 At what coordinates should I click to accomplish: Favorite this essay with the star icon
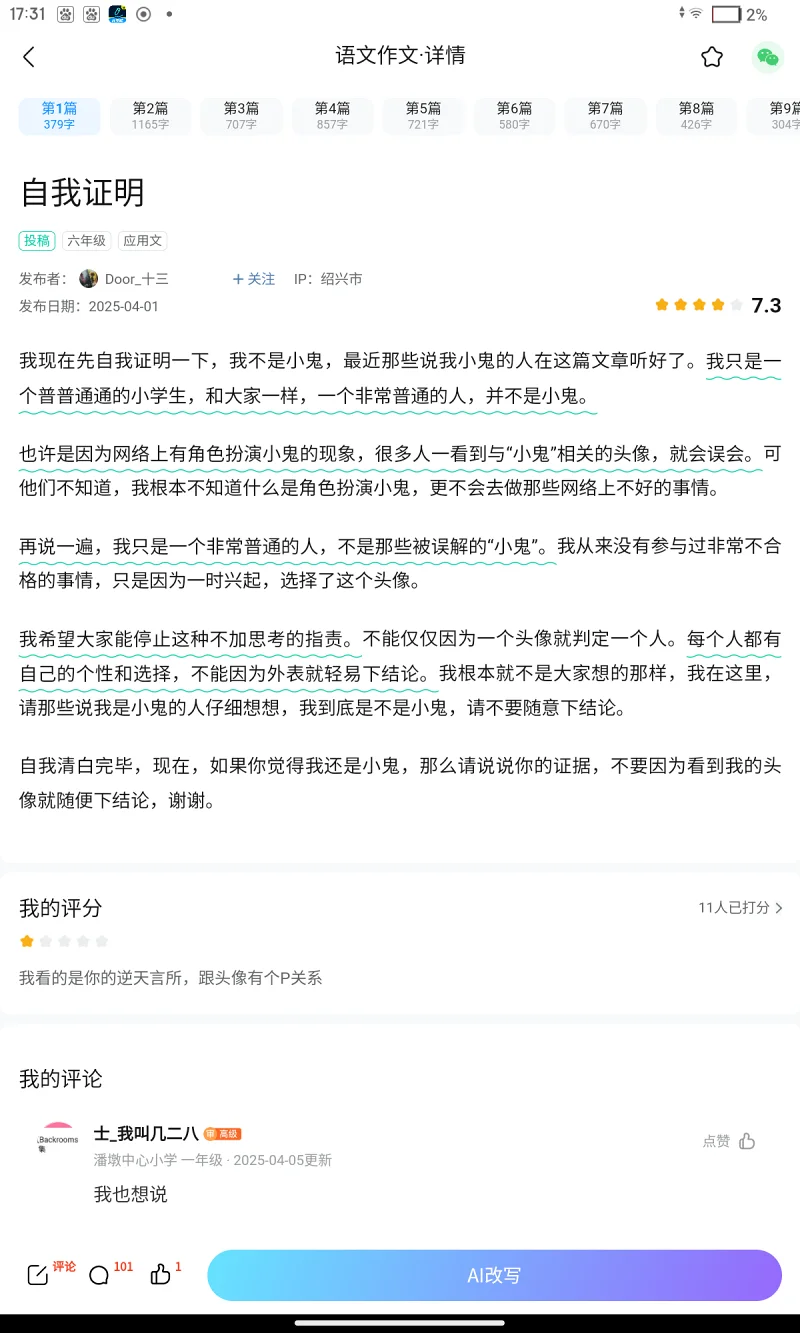711,57
